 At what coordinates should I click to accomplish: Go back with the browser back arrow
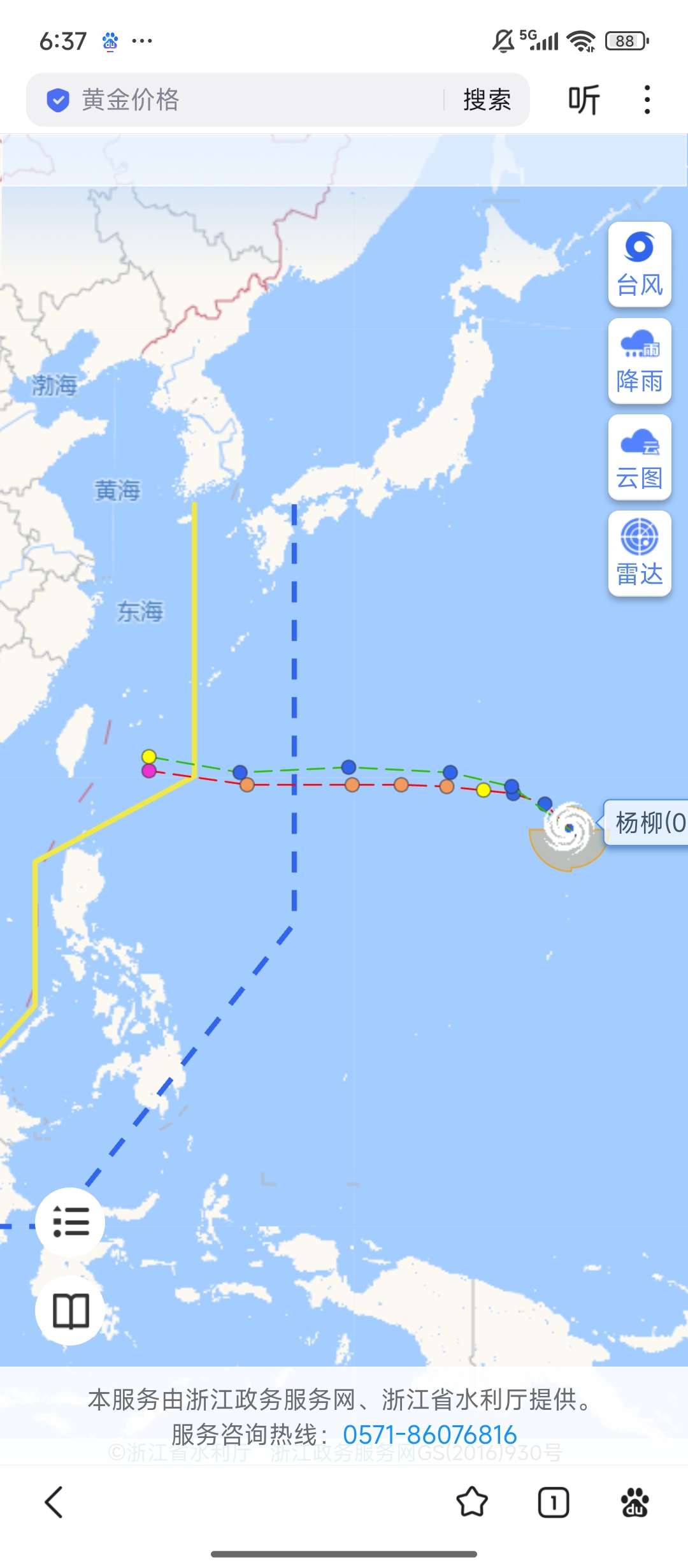54,1502
